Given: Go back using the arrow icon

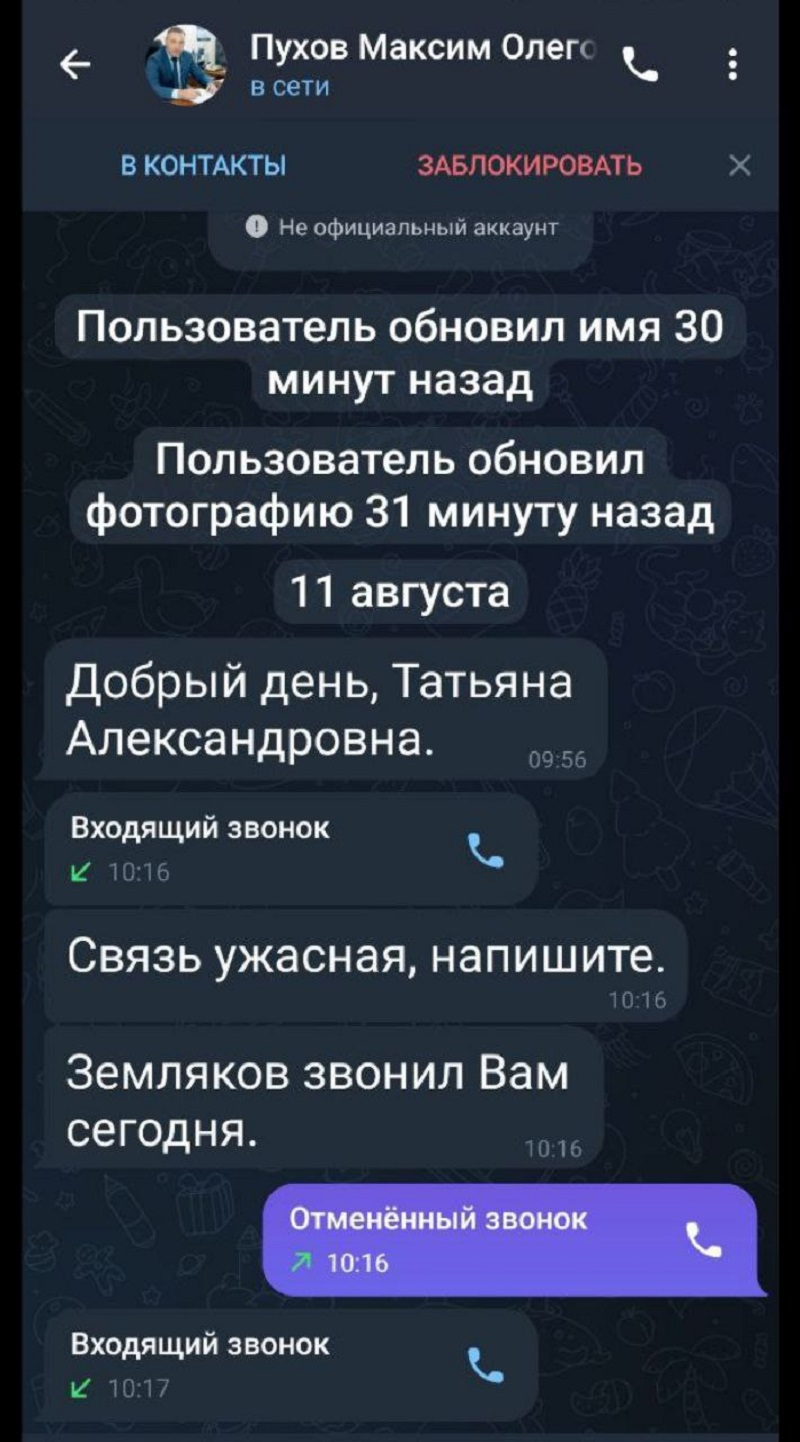Looking at the screenshot, I should 75,66.
